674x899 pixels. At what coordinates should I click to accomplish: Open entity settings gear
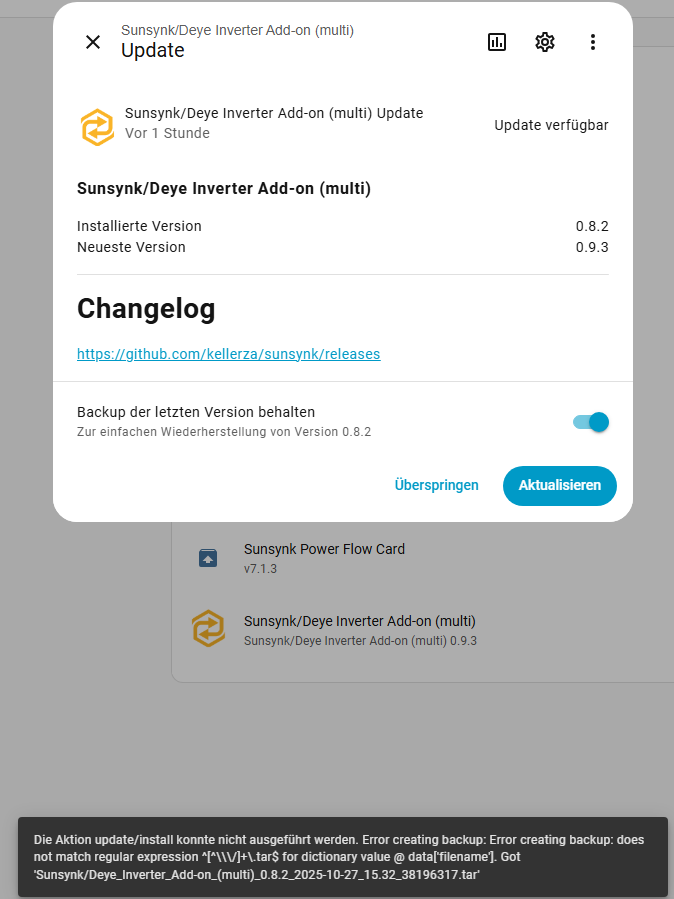pos(545,42)
